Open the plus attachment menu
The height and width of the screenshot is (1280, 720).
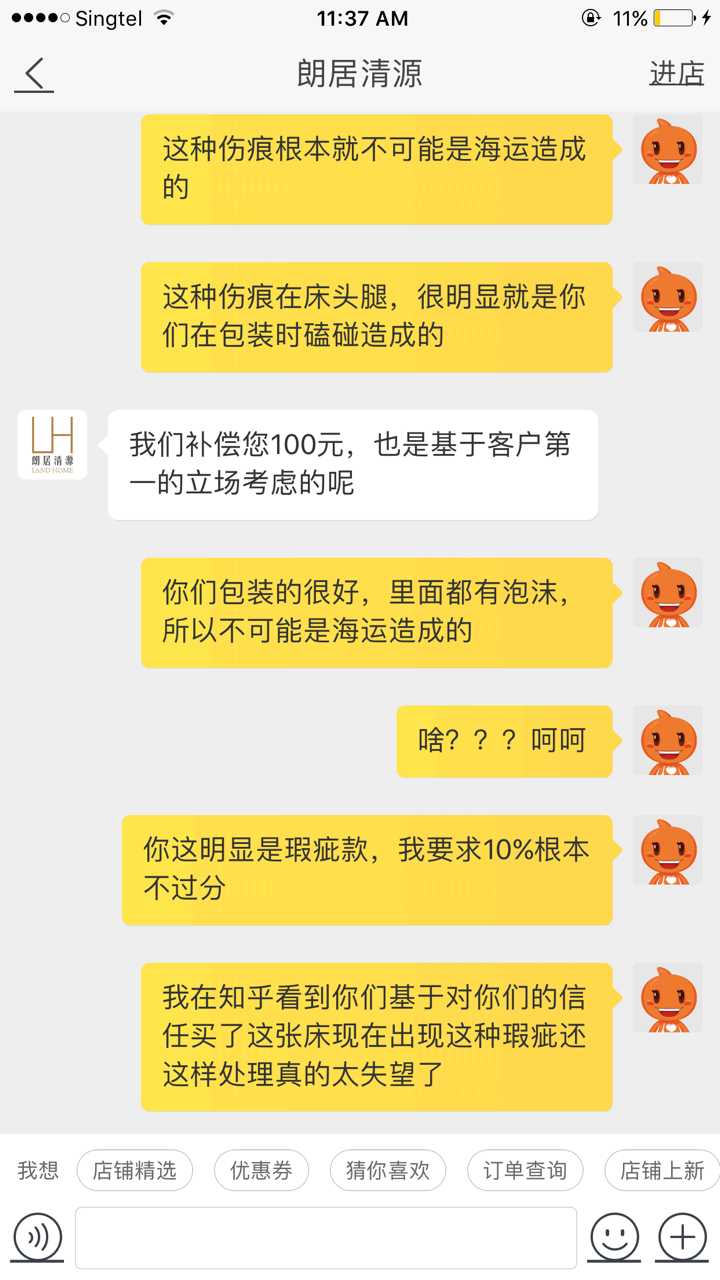pos(682,1238)
